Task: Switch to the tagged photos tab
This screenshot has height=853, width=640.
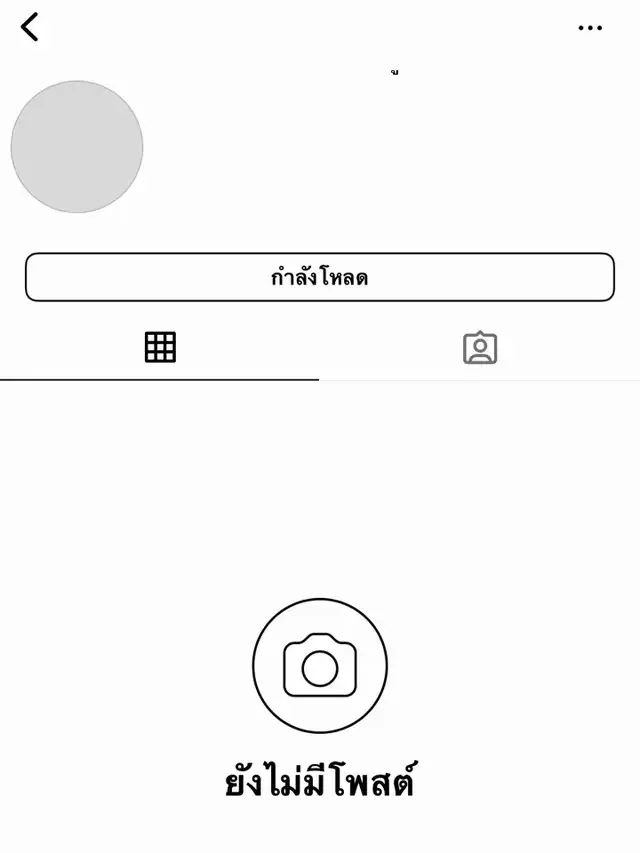Action: click(480, 347)
